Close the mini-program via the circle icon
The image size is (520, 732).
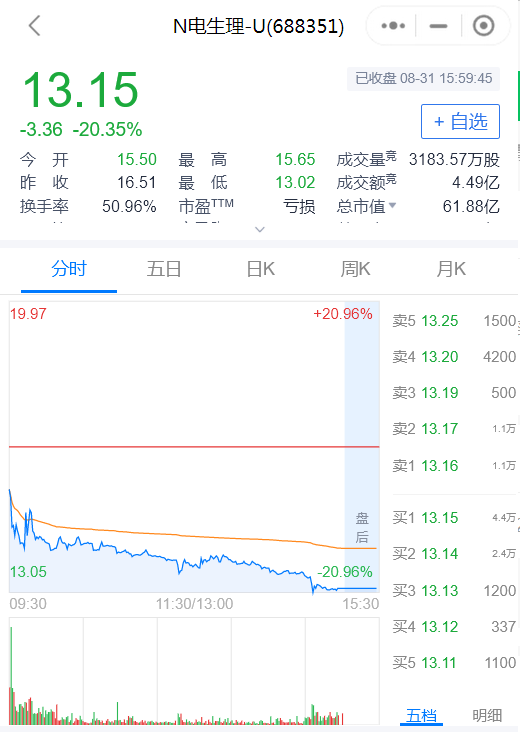tap(484, 26)
